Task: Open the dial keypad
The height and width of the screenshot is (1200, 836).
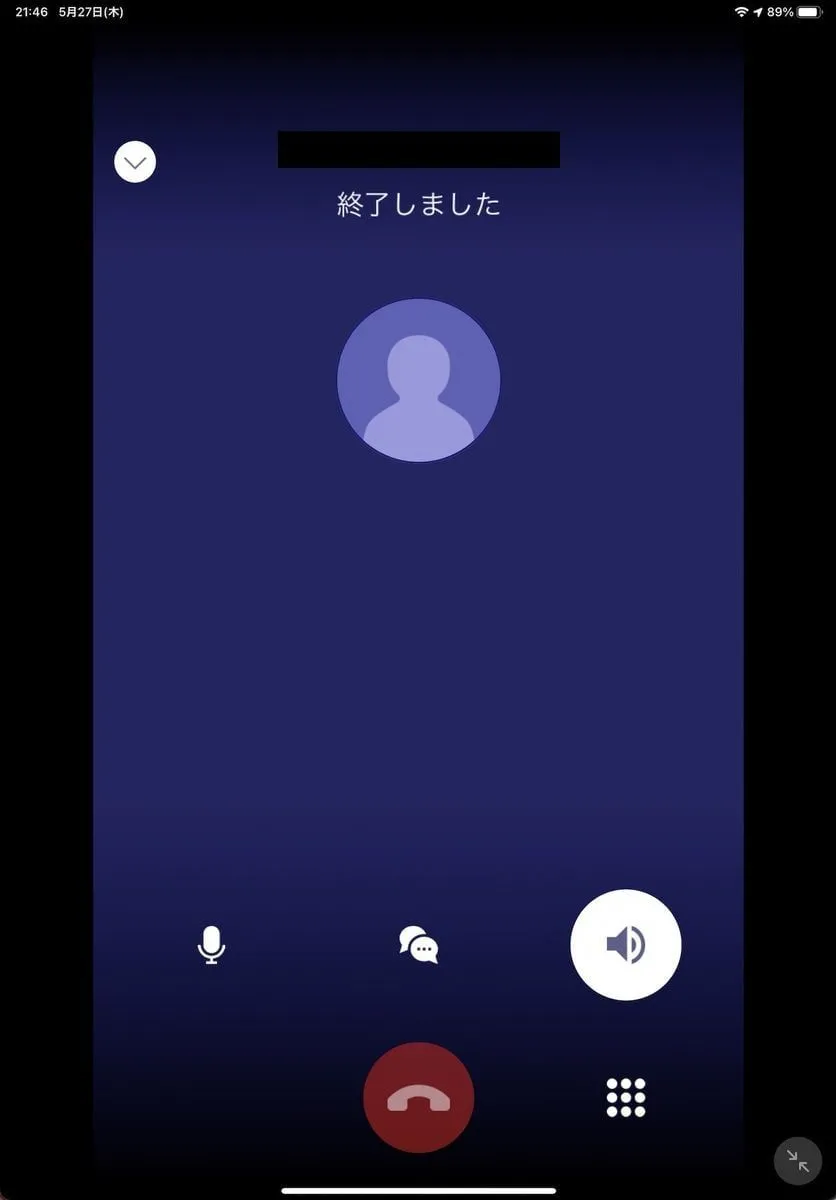Action: [x=626, y=1098]
